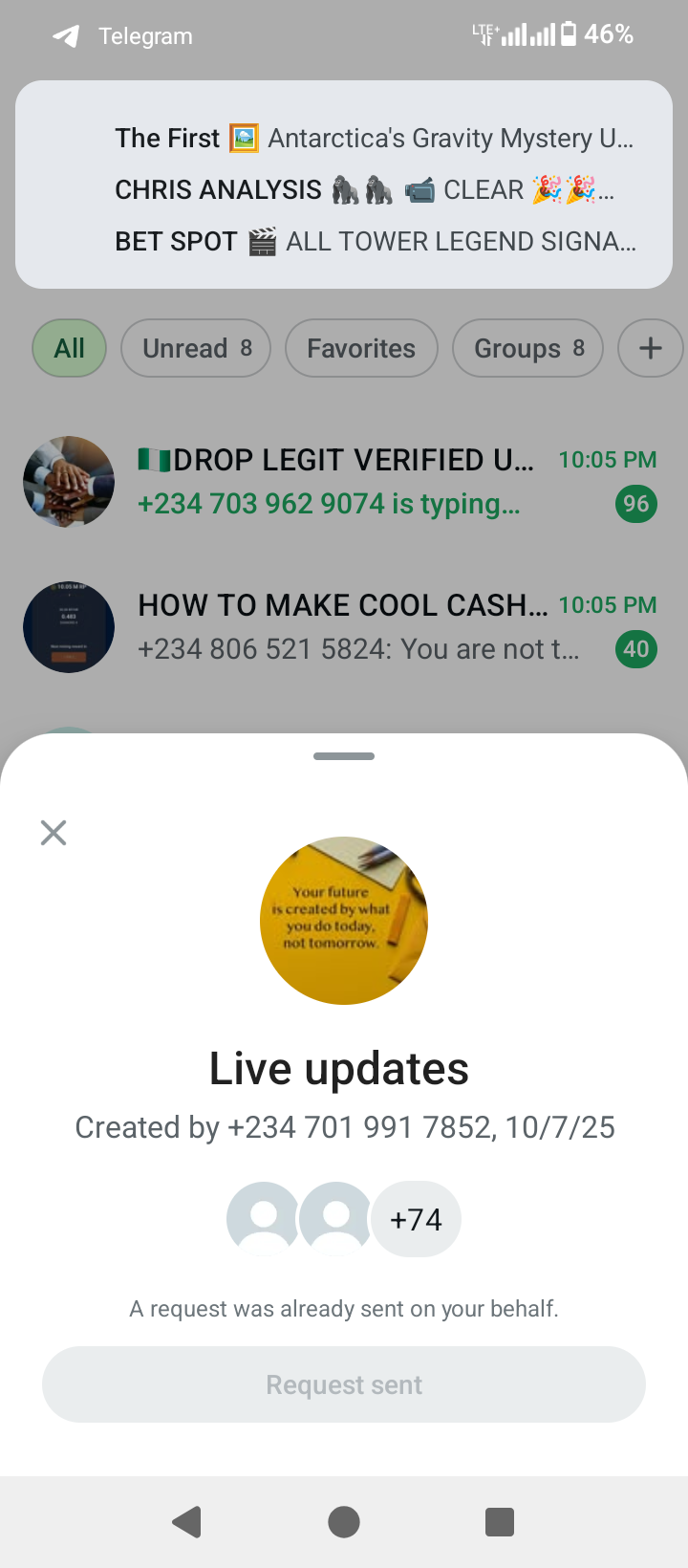Close the Live updates sheet
This screenshot has height=1568, width=688.
(x=54, y=833)
